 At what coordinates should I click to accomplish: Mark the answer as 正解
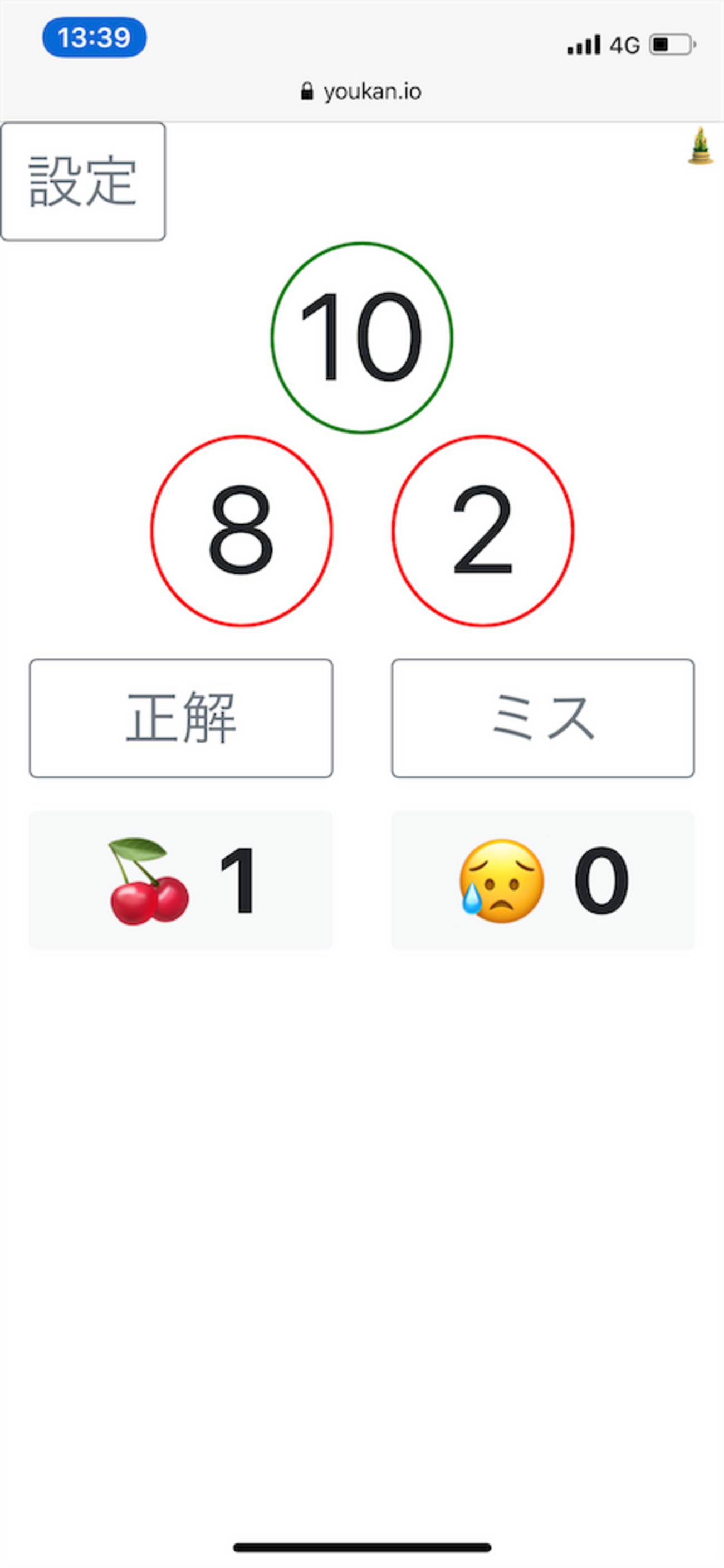pyautogui.click(x=180, y=718)
